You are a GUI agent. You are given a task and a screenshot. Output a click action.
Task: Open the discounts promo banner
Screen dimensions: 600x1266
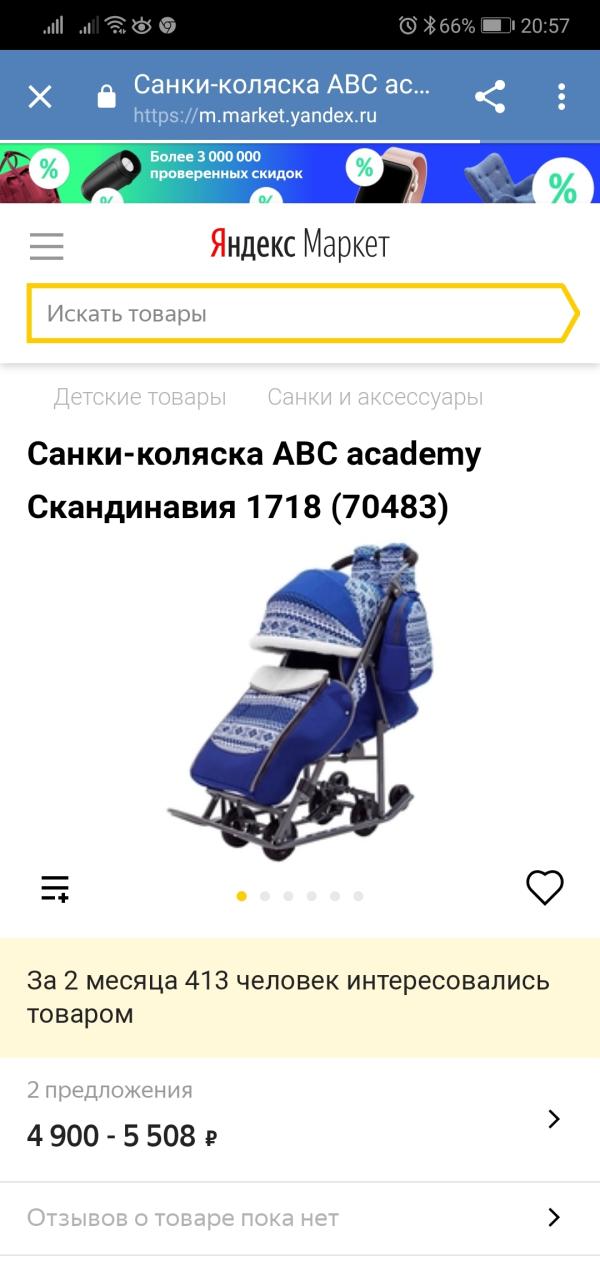click(300, 174)
